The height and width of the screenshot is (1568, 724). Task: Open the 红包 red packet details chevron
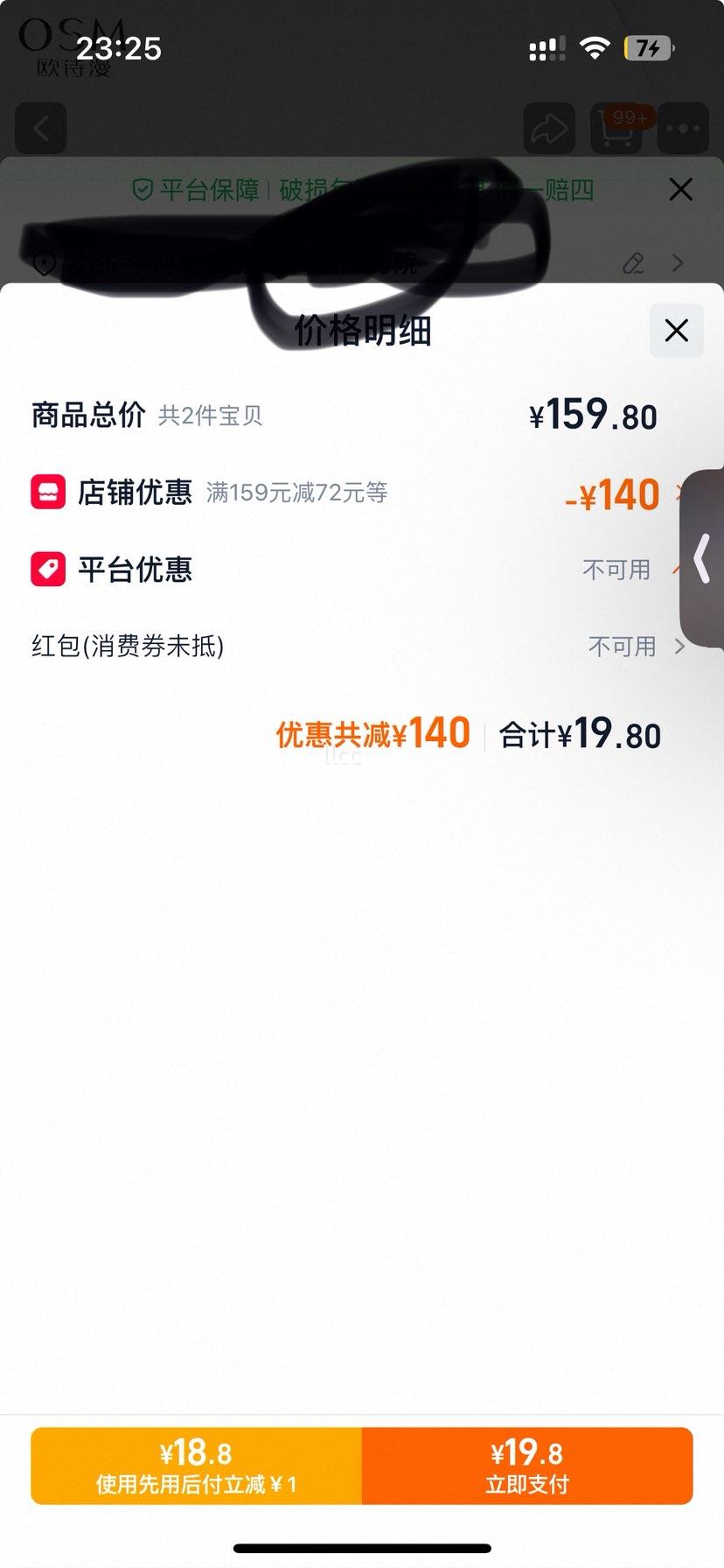click(679, 647)
